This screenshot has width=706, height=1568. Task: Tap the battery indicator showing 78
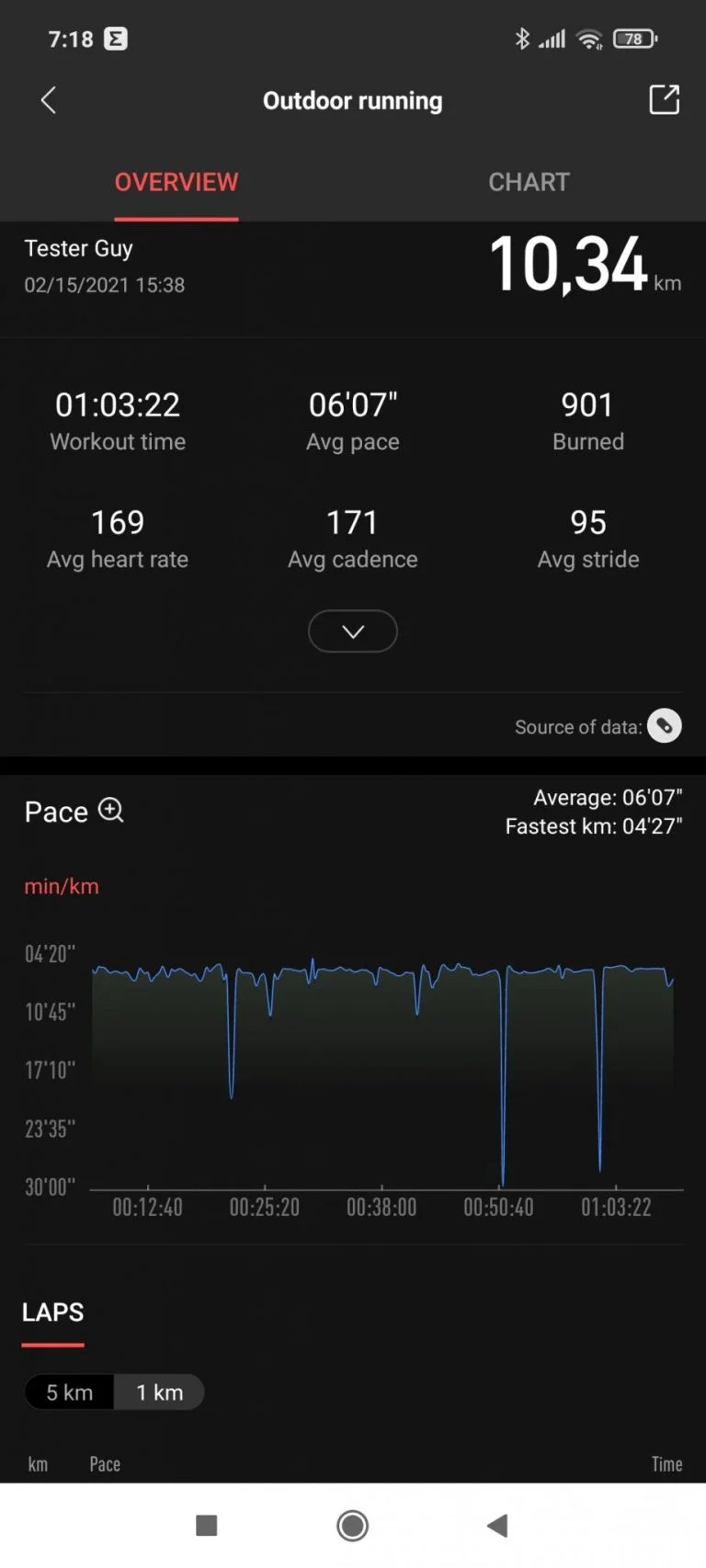click(x=636, y=39)
